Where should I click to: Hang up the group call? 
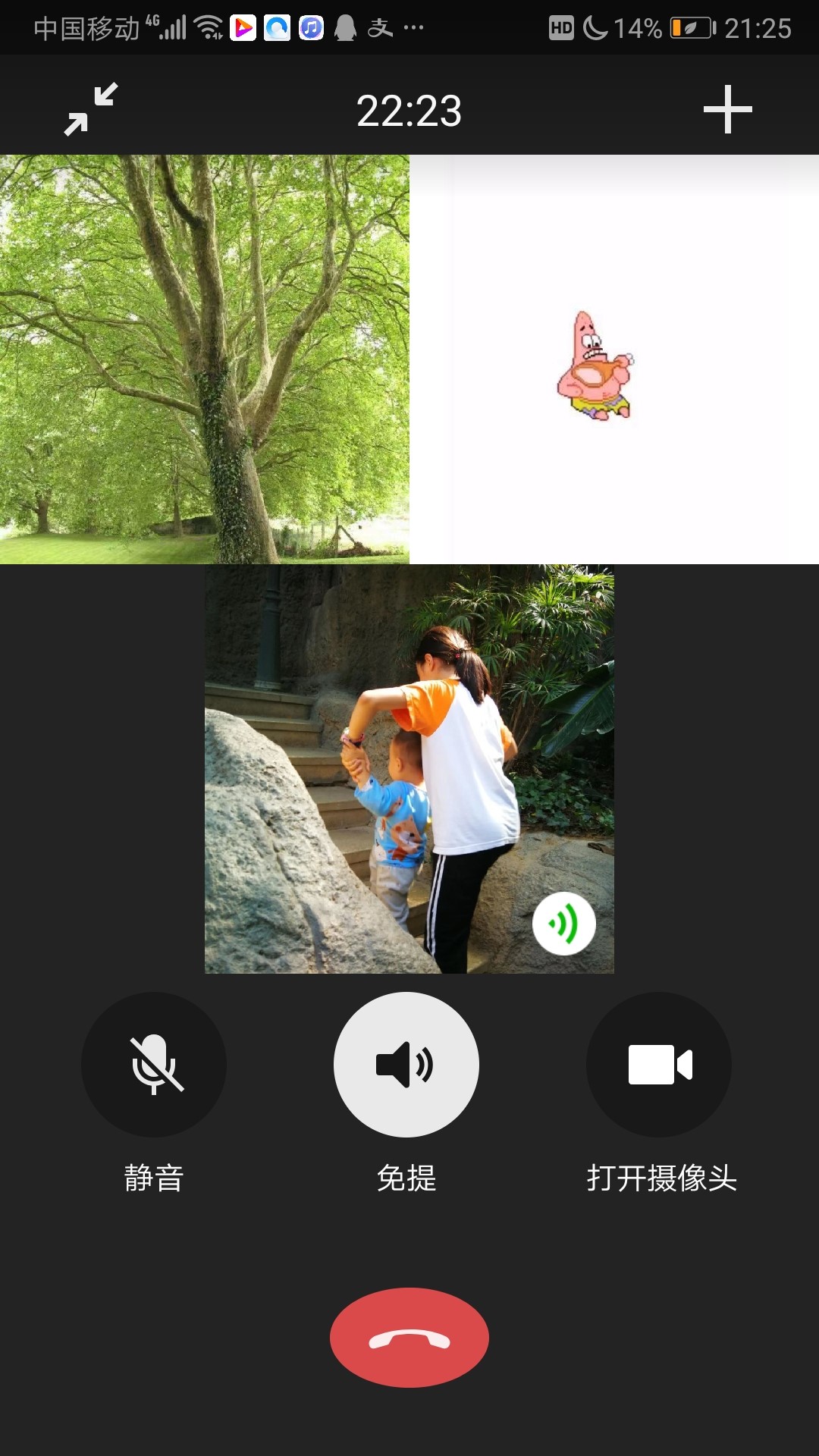pyautogui.click(x=409, y=1338)
